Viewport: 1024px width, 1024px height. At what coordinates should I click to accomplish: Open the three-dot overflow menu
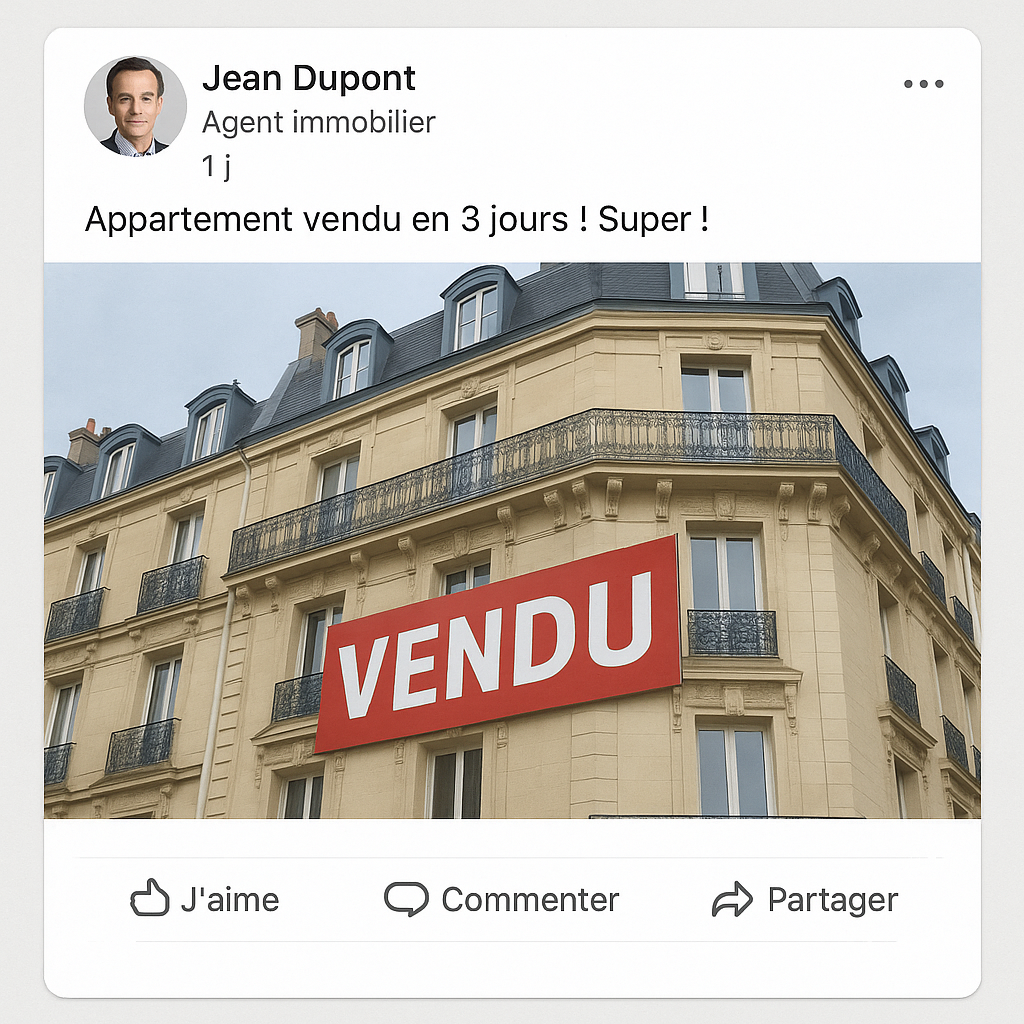point(923,84)
